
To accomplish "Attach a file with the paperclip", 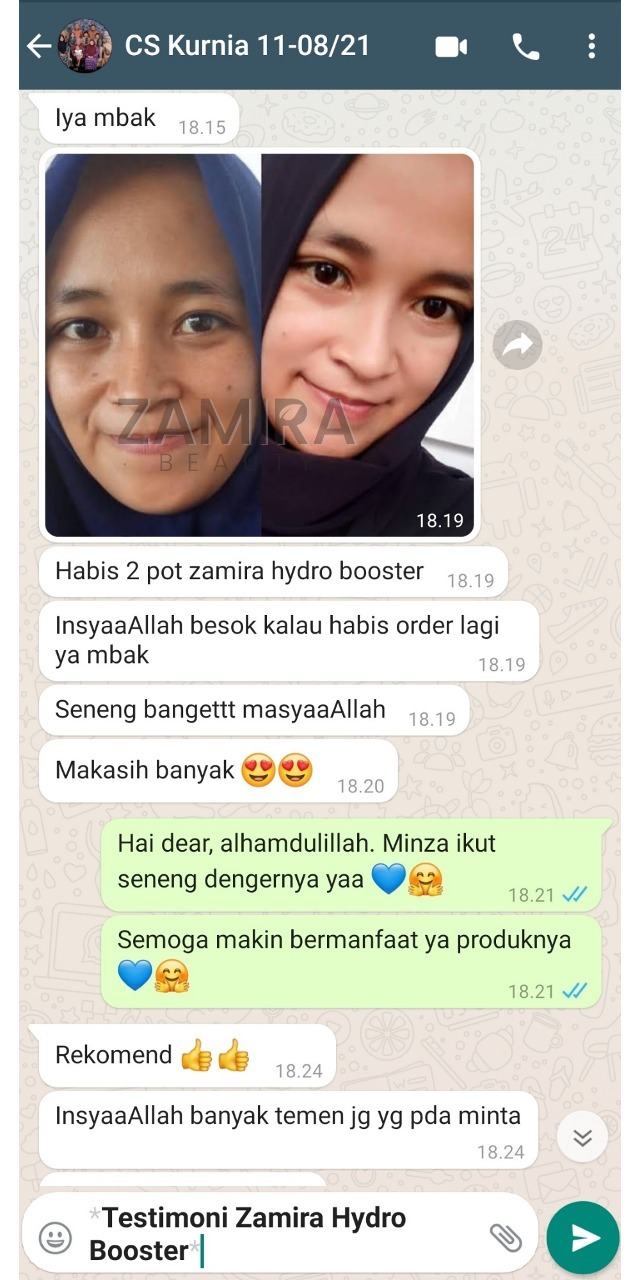I will pos(505,1237).
